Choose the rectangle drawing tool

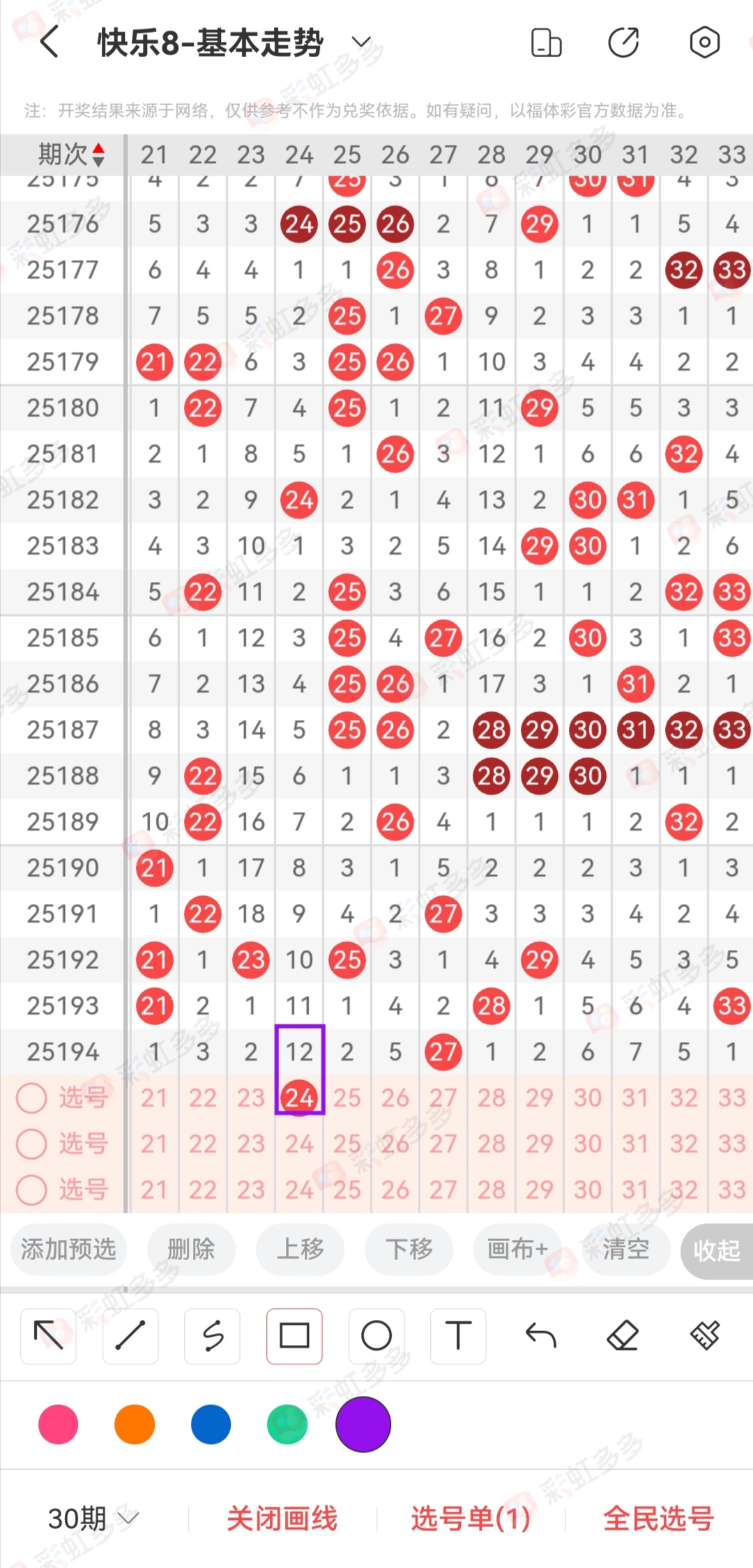coord(294,1336)
